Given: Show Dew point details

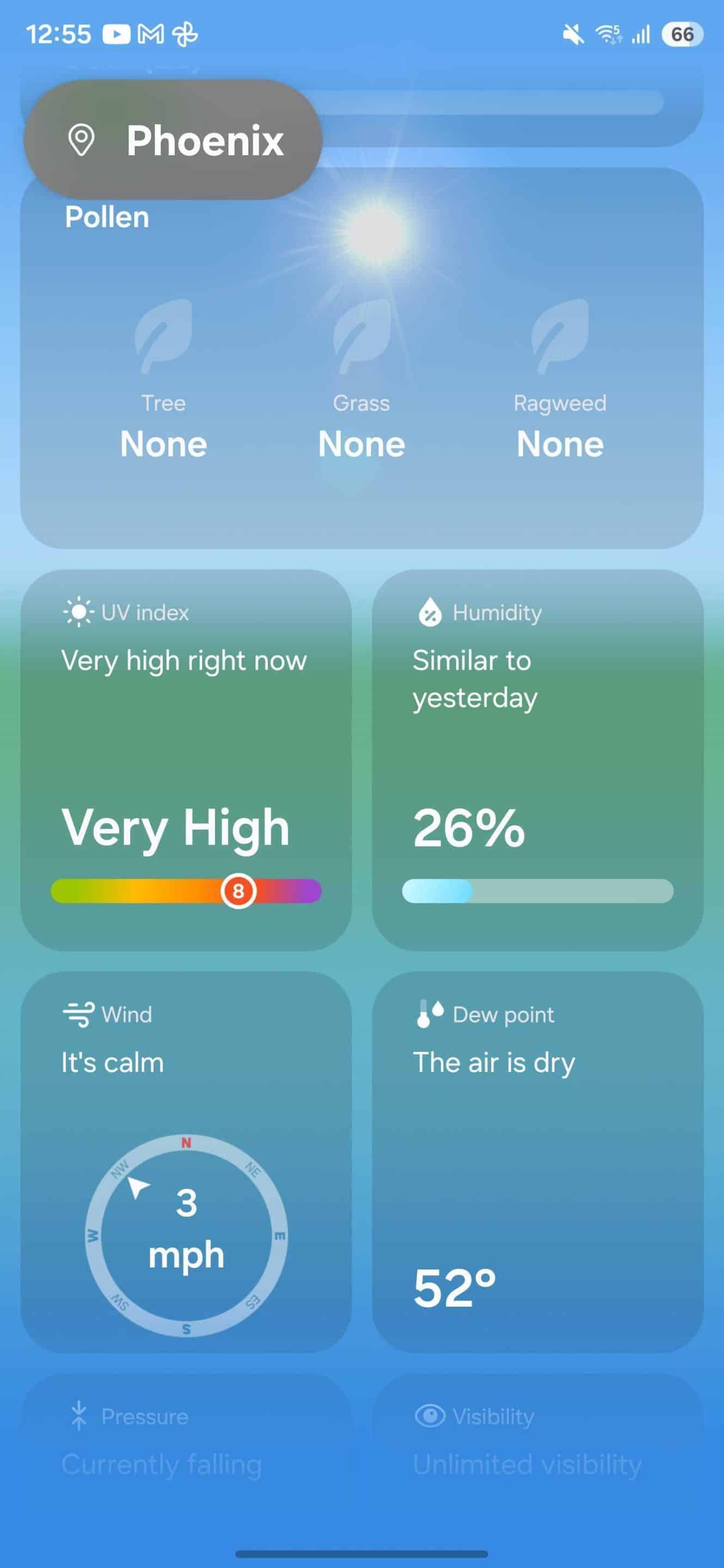Looking at the screenshot, I should (537, 1161).
